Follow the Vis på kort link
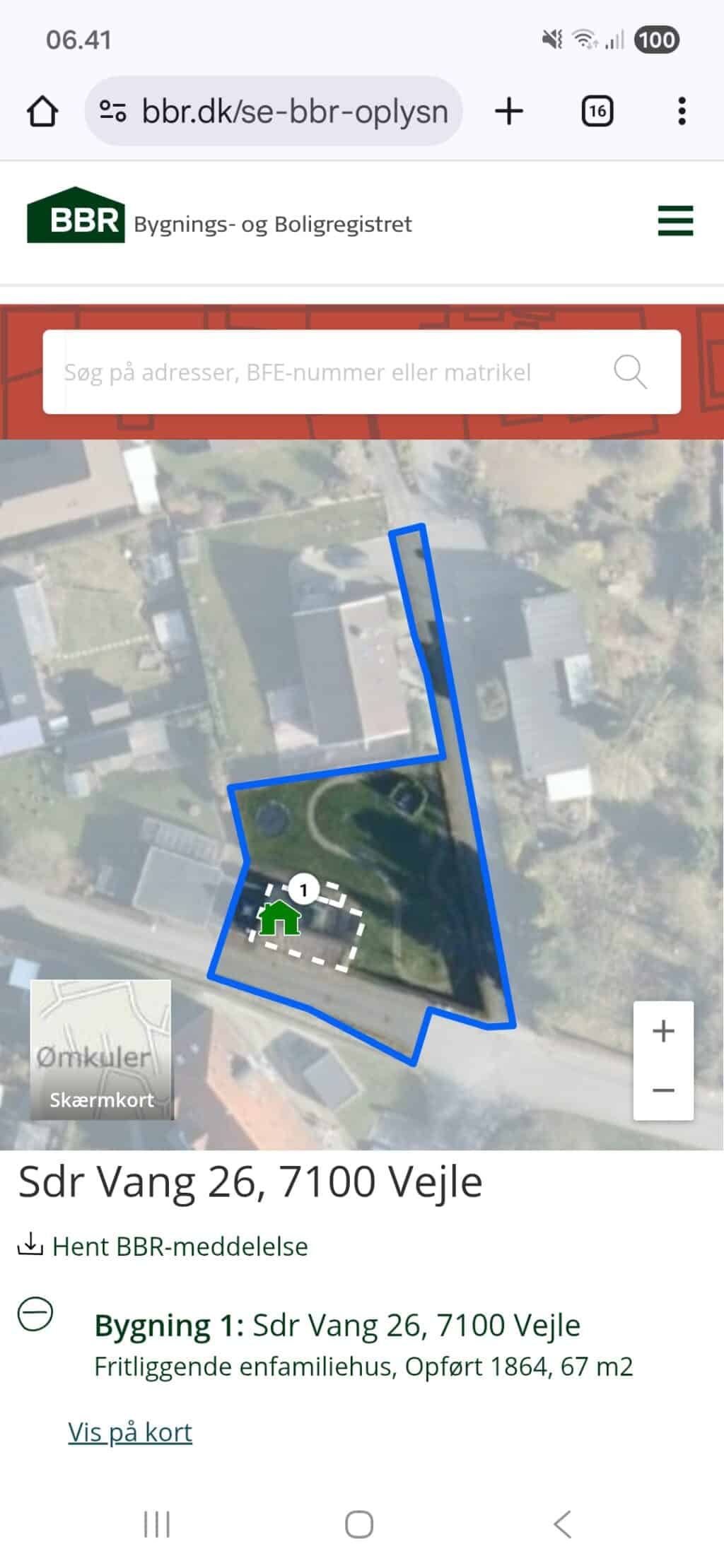724x1568 pixels. 130,1432
